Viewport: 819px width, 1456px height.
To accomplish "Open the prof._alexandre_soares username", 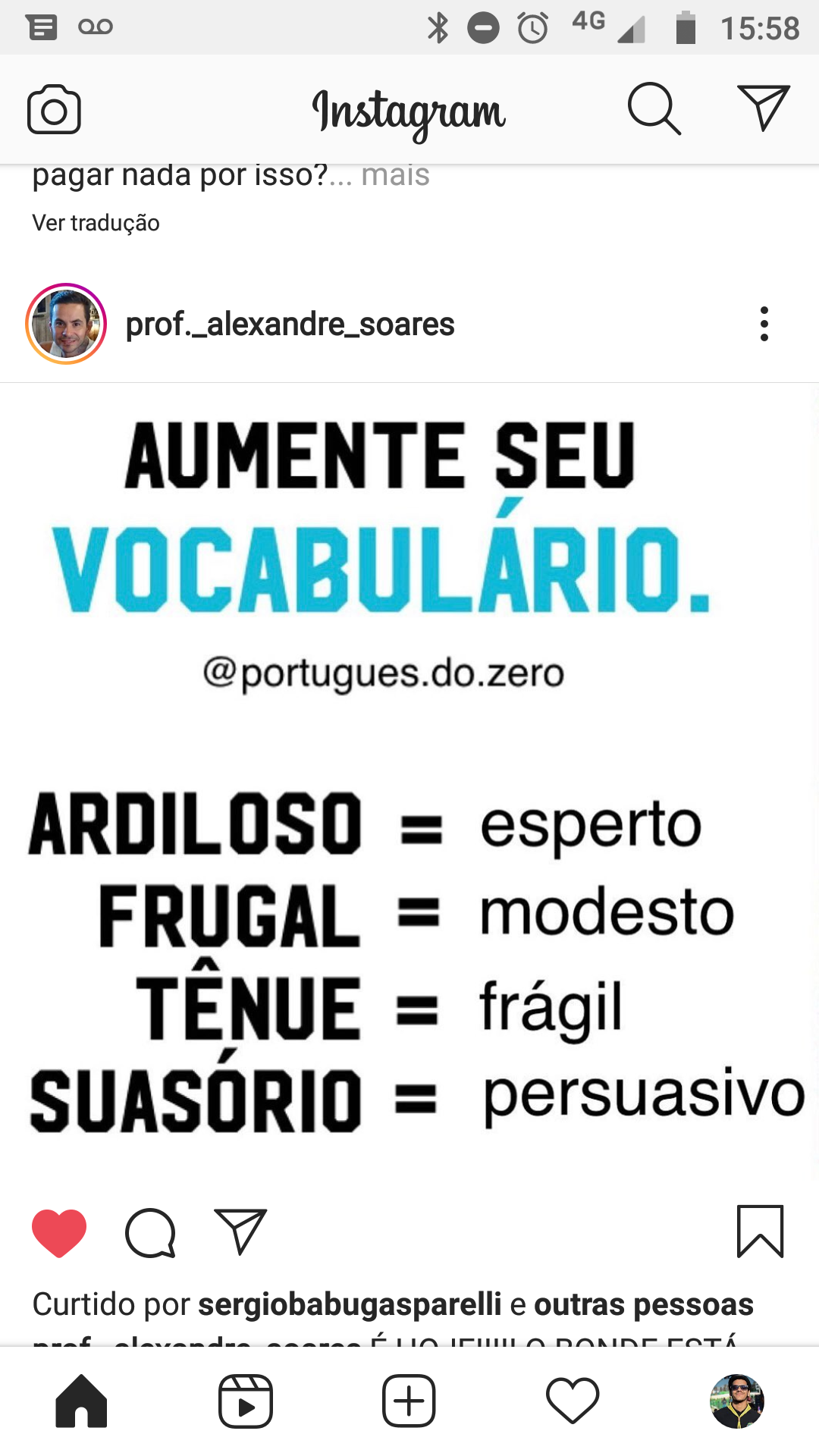I will 290,325.
